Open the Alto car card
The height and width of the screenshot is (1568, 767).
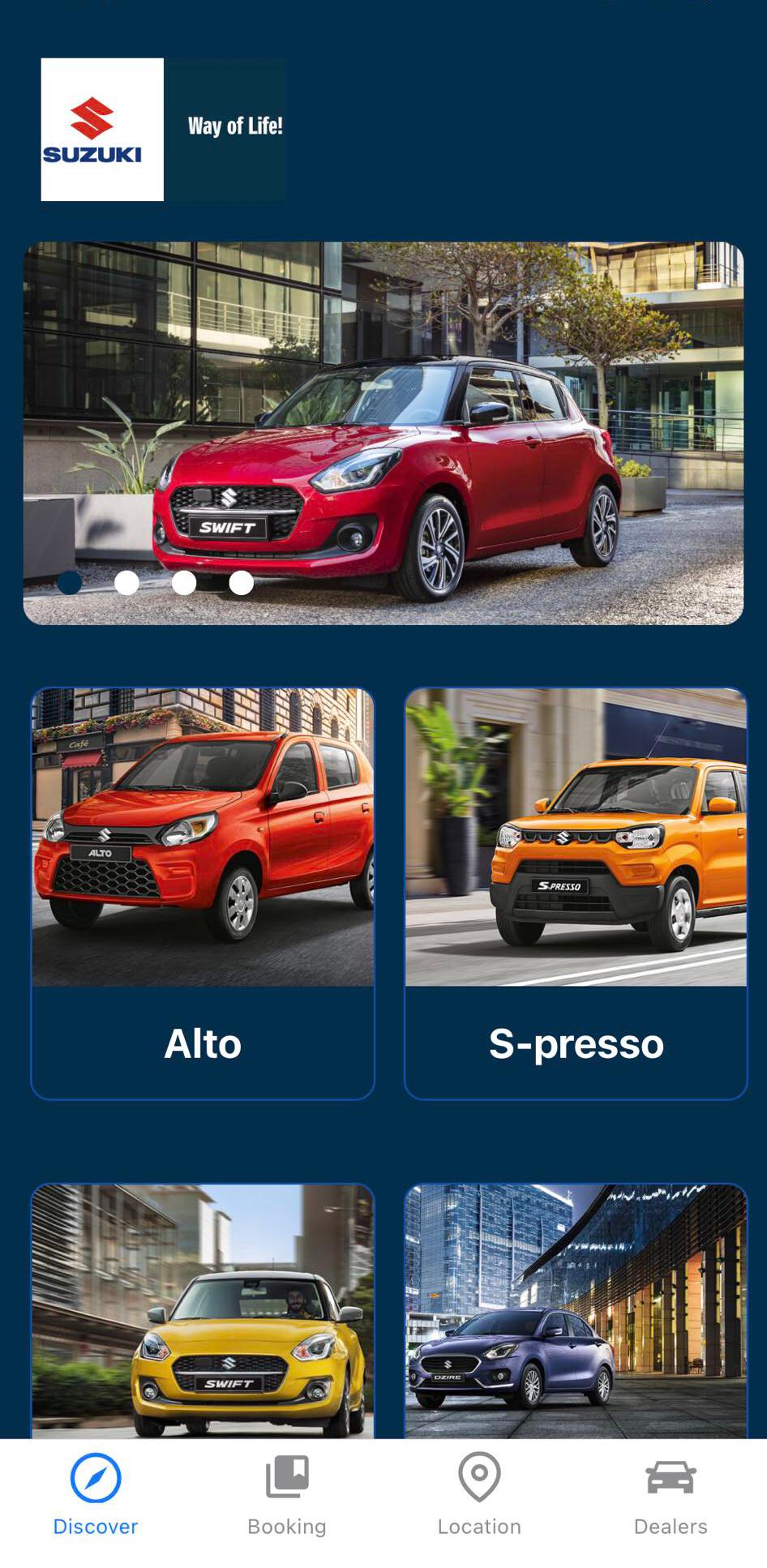point(203,892)
